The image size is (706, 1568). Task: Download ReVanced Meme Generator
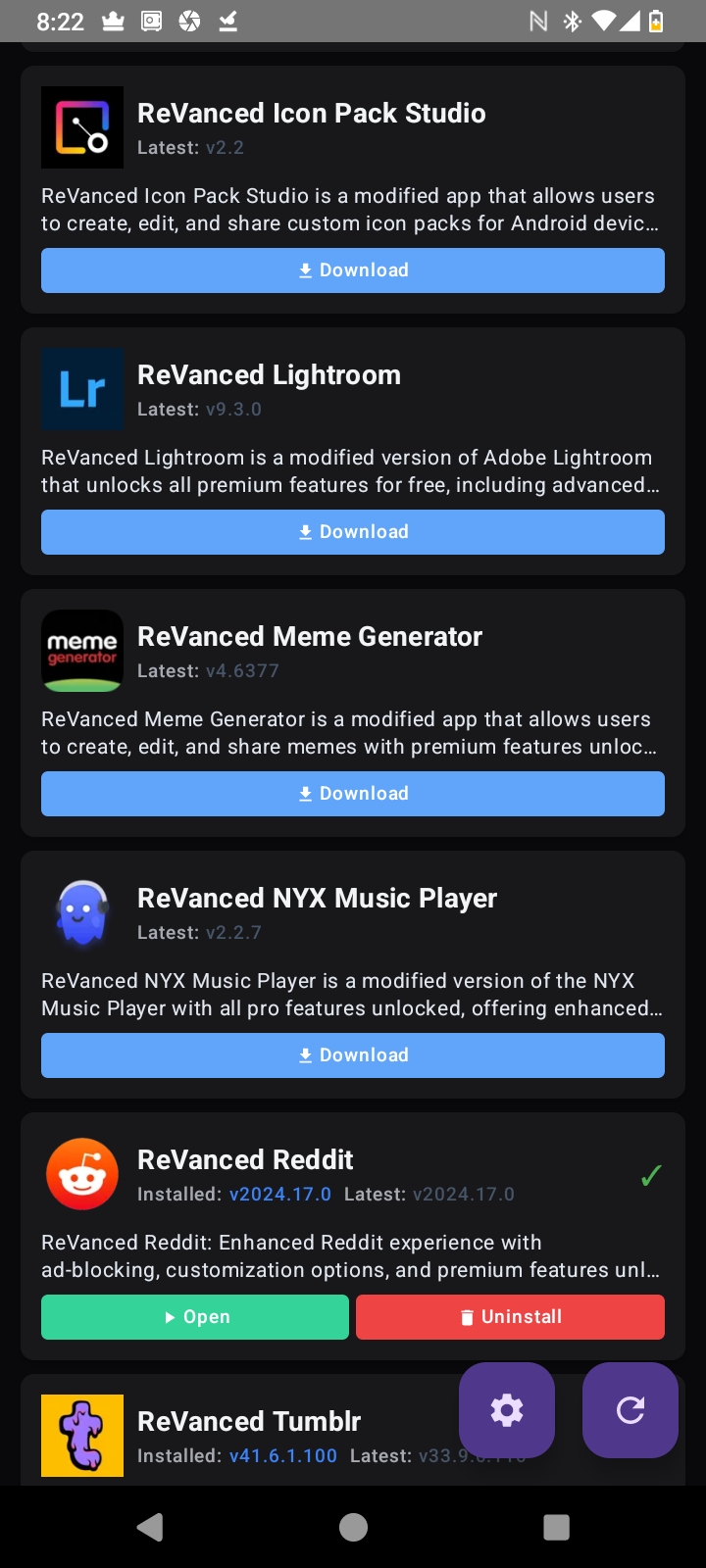coord(353,794)
